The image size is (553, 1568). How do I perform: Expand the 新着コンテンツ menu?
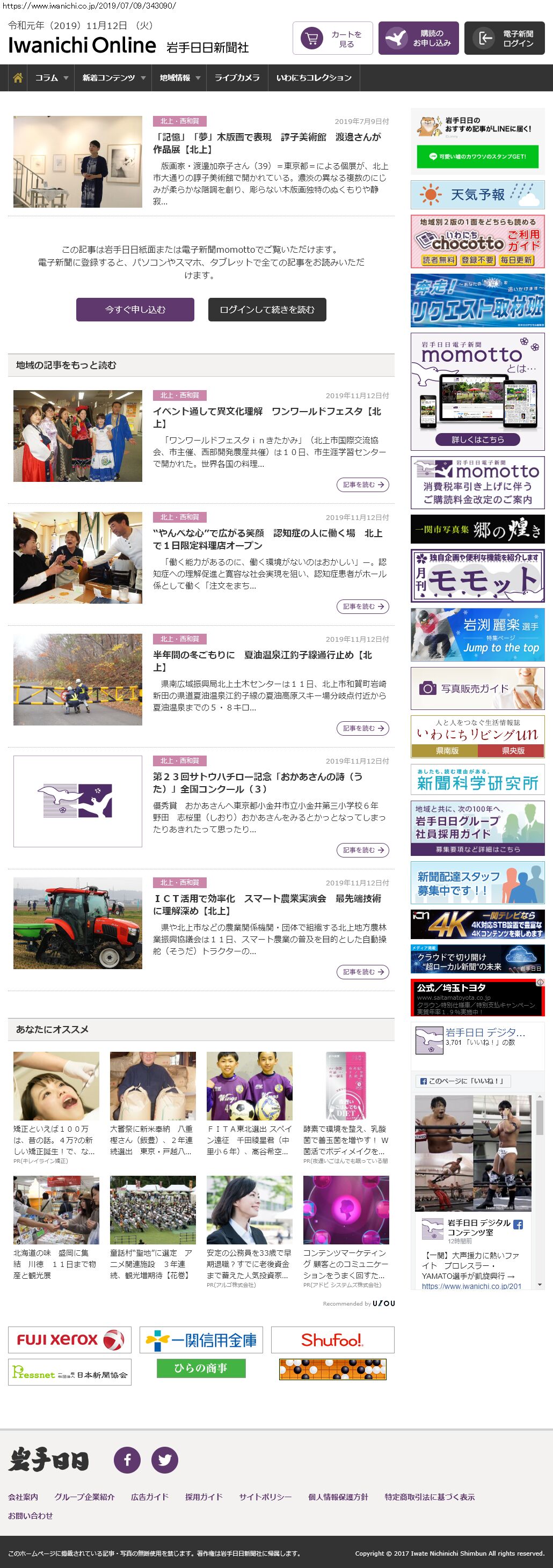point(114,78)
